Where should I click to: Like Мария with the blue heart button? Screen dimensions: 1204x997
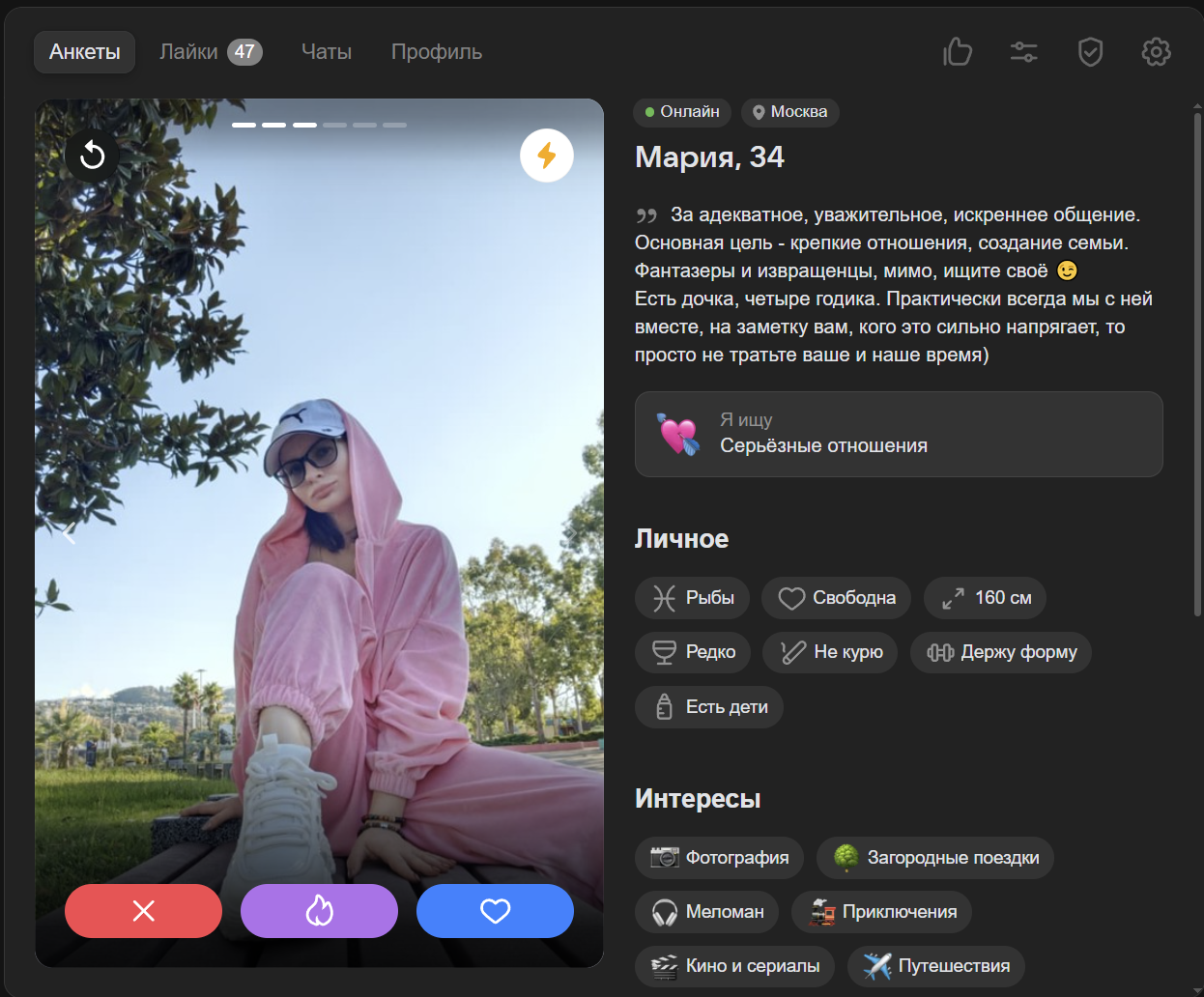pos(495,911)
